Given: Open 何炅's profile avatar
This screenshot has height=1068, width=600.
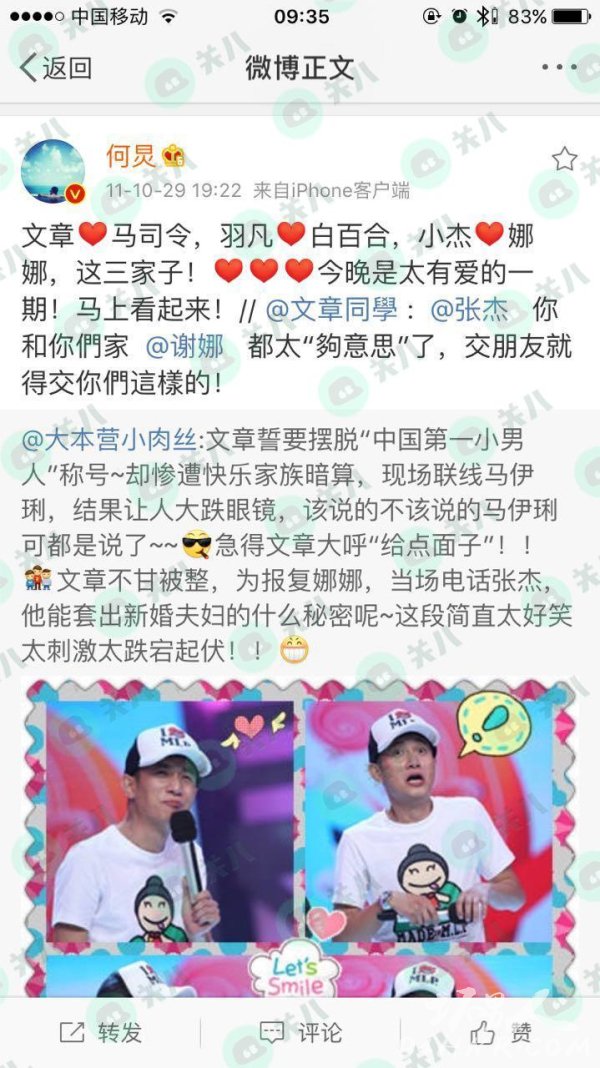Looking at the screenshot, I should point(53,172).
